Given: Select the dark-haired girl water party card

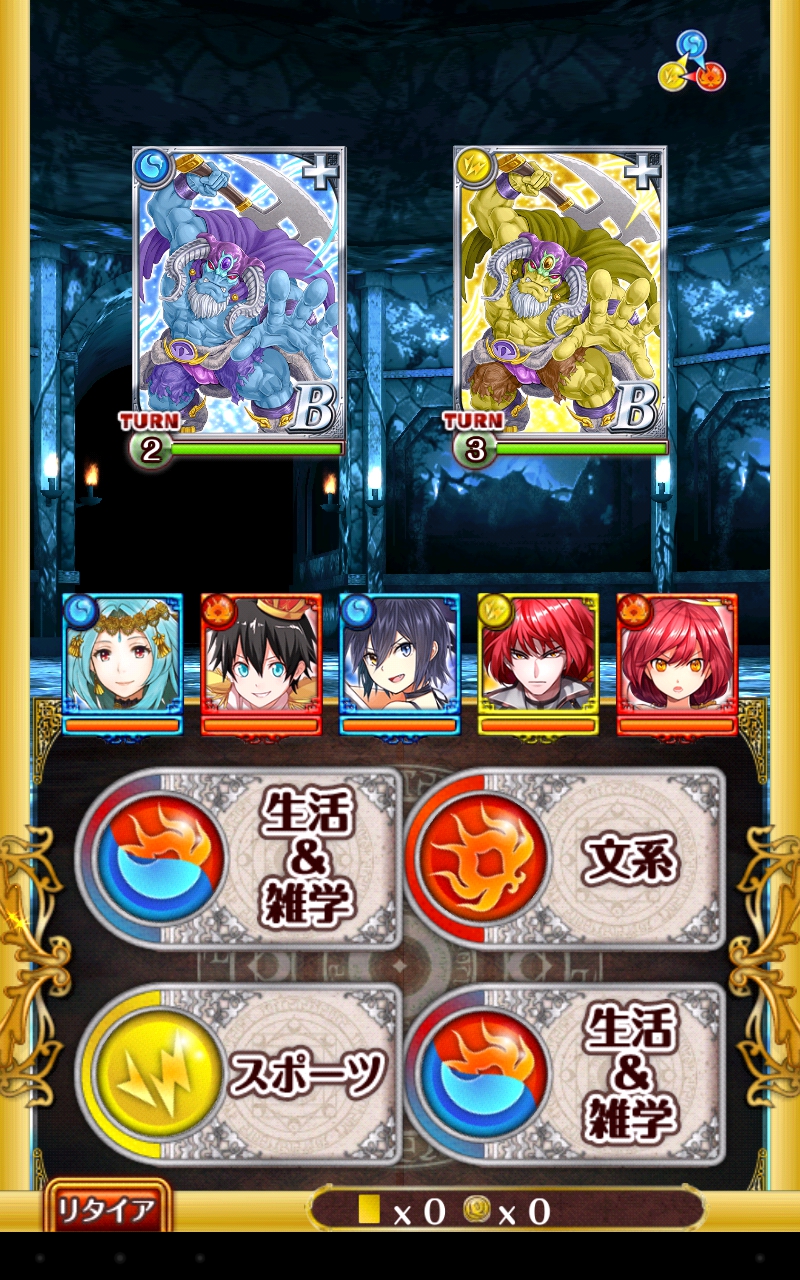Looking at the screenshot, I should 399,660.
